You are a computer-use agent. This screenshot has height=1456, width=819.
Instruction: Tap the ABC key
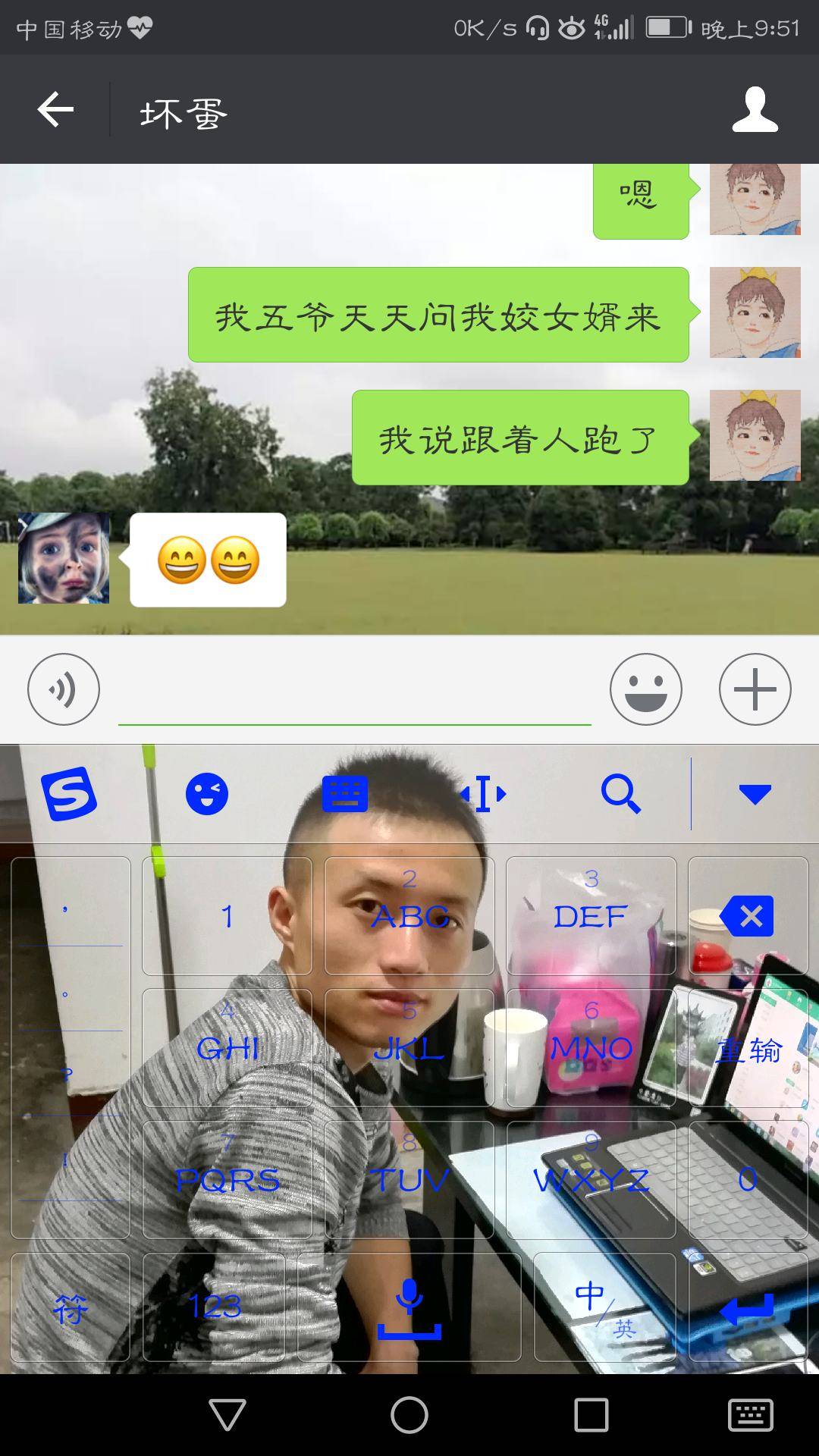(409, 916)
